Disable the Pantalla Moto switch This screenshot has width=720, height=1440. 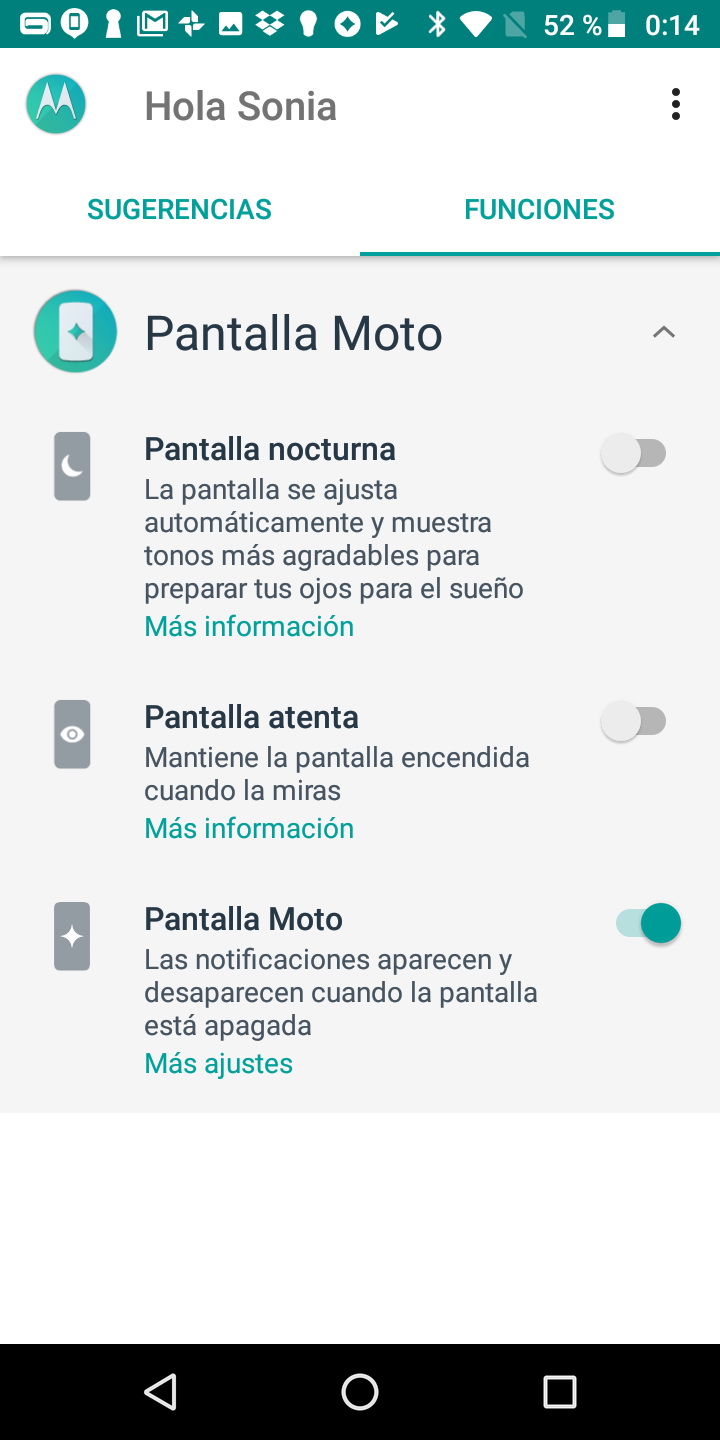click(x=648, y=923)
